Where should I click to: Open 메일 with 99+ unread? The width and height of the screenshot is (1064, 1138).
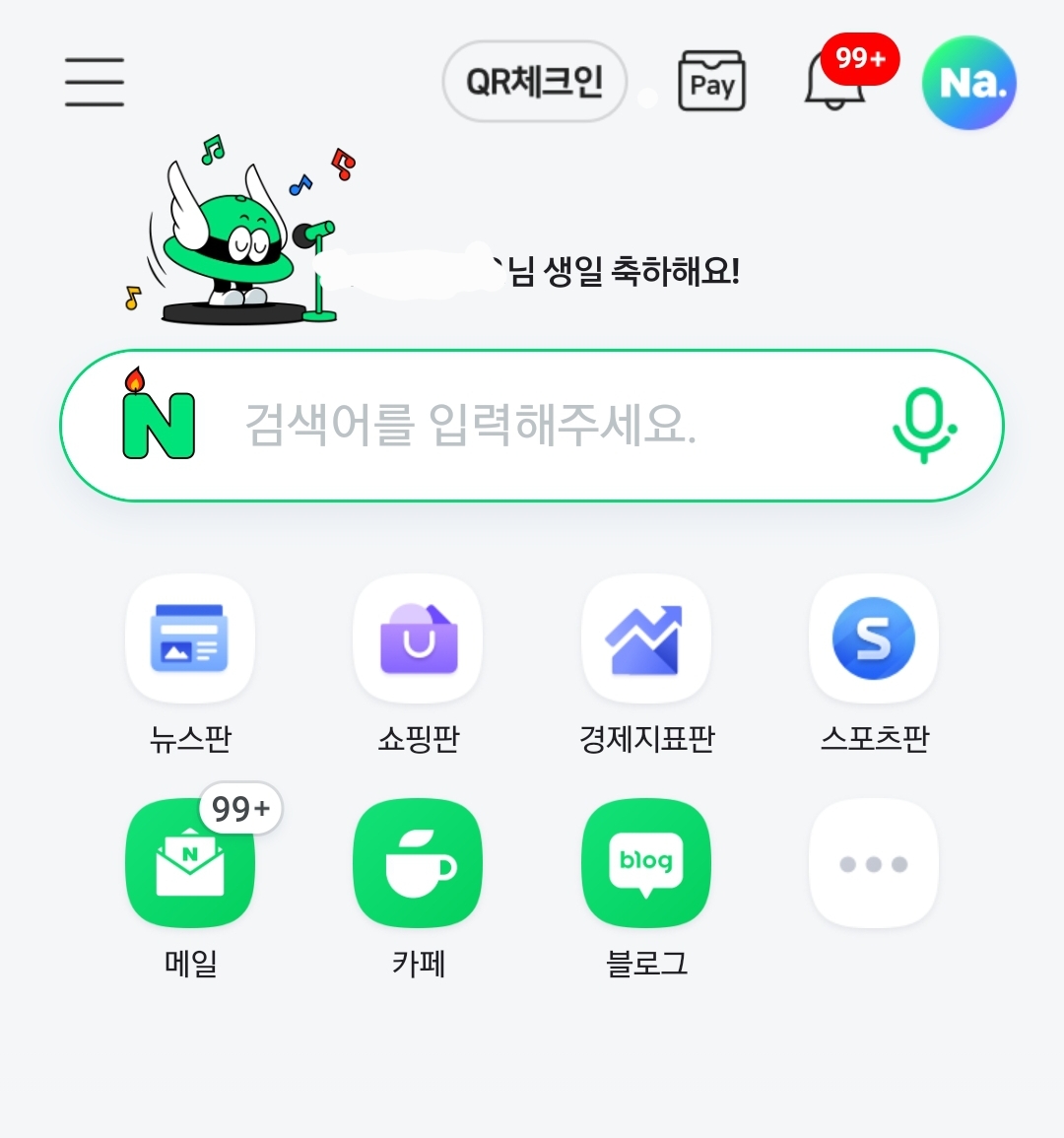(190, 863)
